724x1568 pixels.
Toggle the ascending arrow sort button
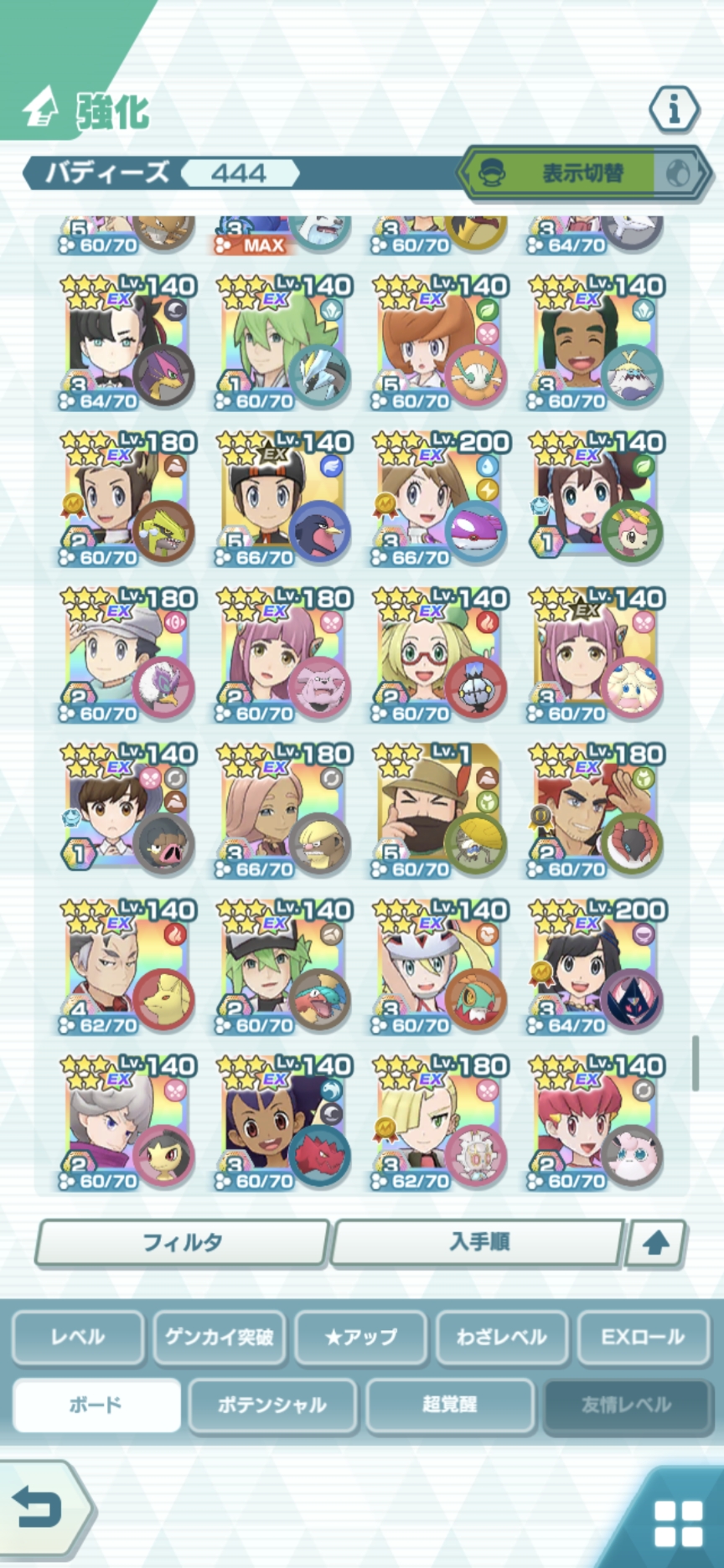[x=656, y=1243]
